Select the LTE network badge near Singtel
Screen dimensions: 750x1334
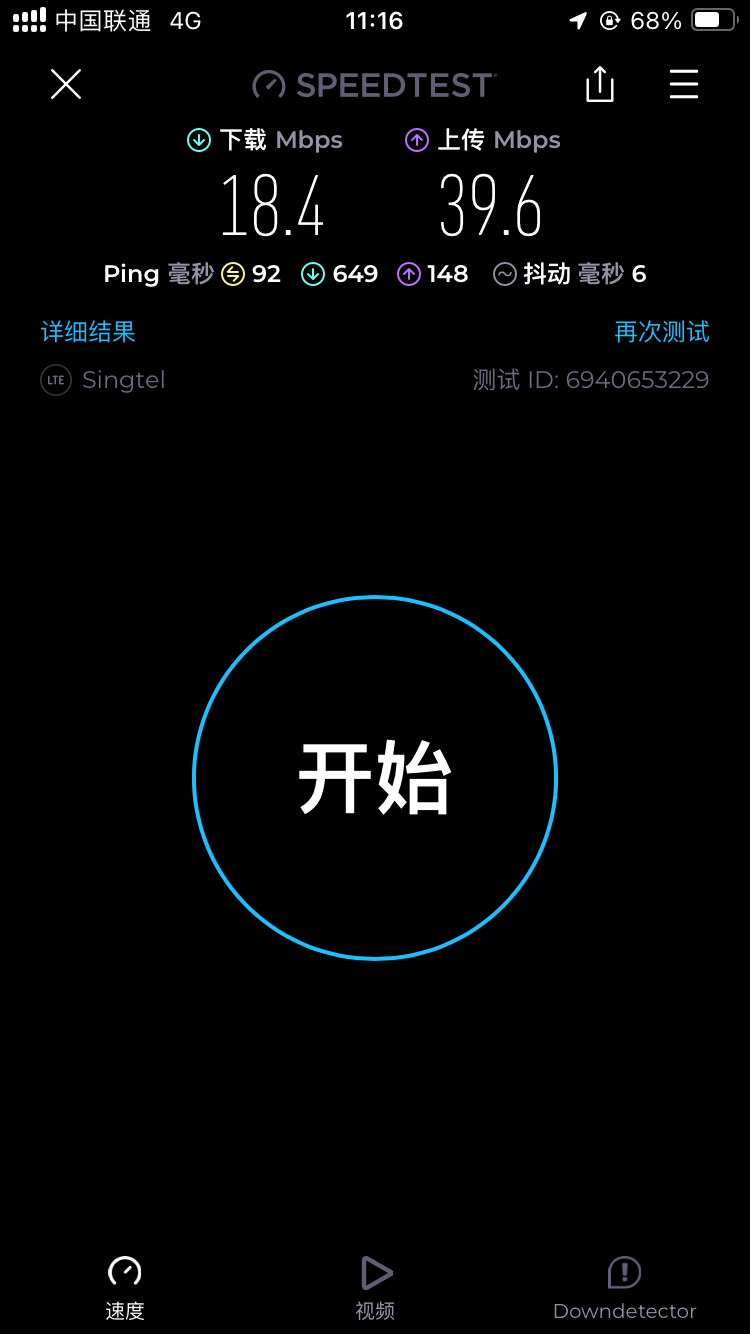(55, 380)
